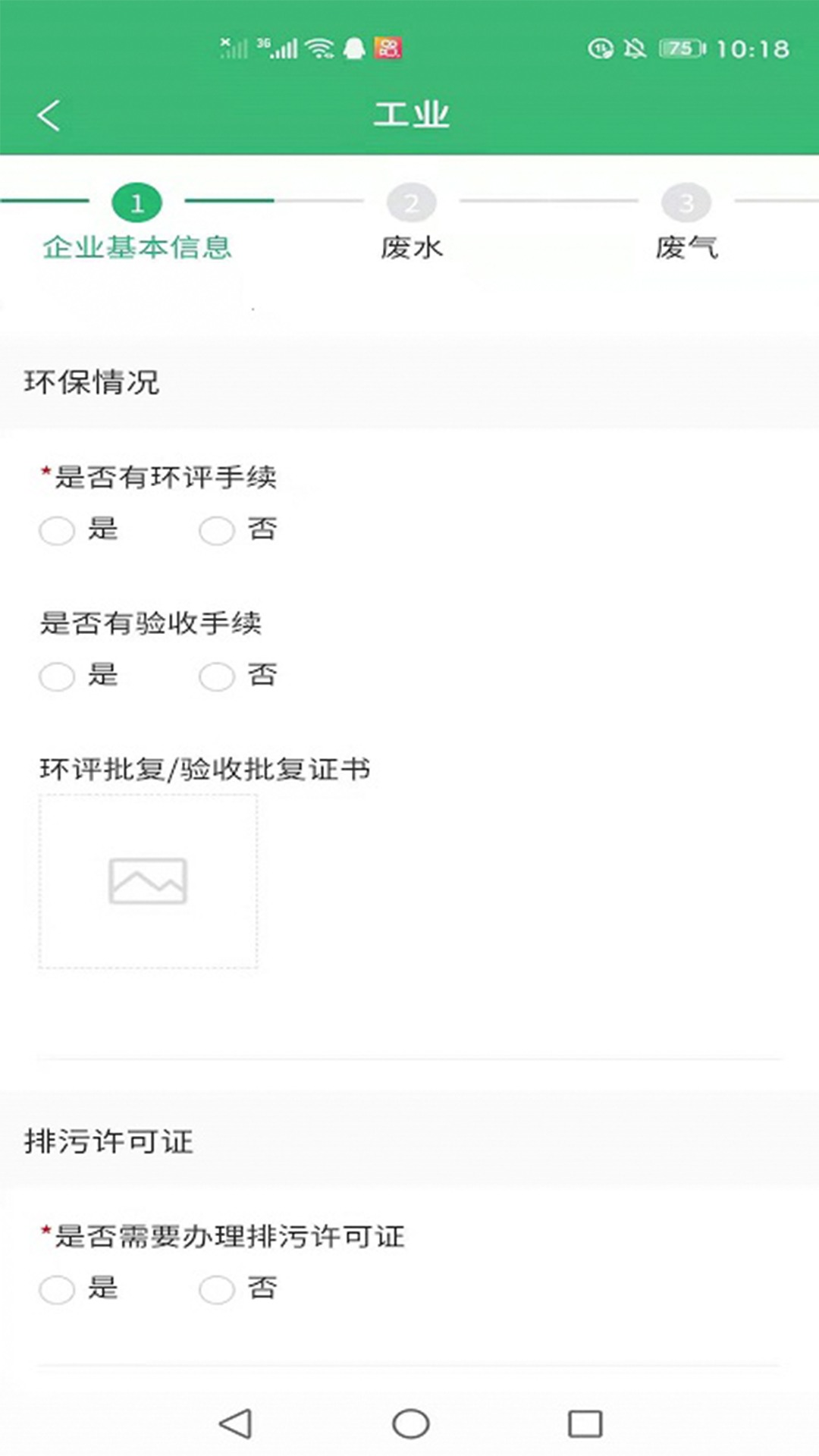819x1456 pixels.
Task: Select 否 for 是否有环评手续
Action: click(x=217, y=530)
